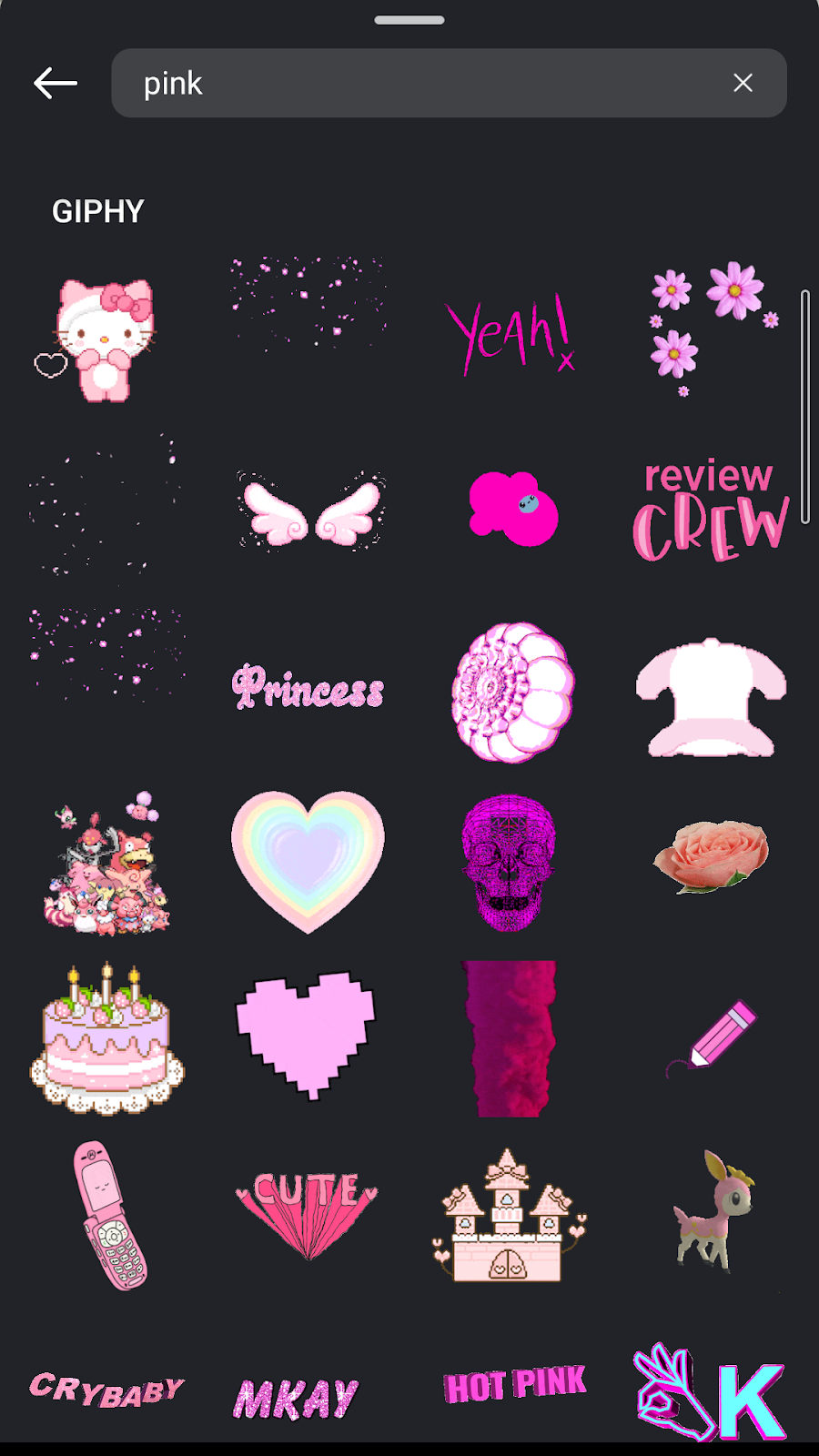This screenshot has height=1456, width=819.
Task: Add the HOT PINK text sticker
Action: coord(515,1385)
